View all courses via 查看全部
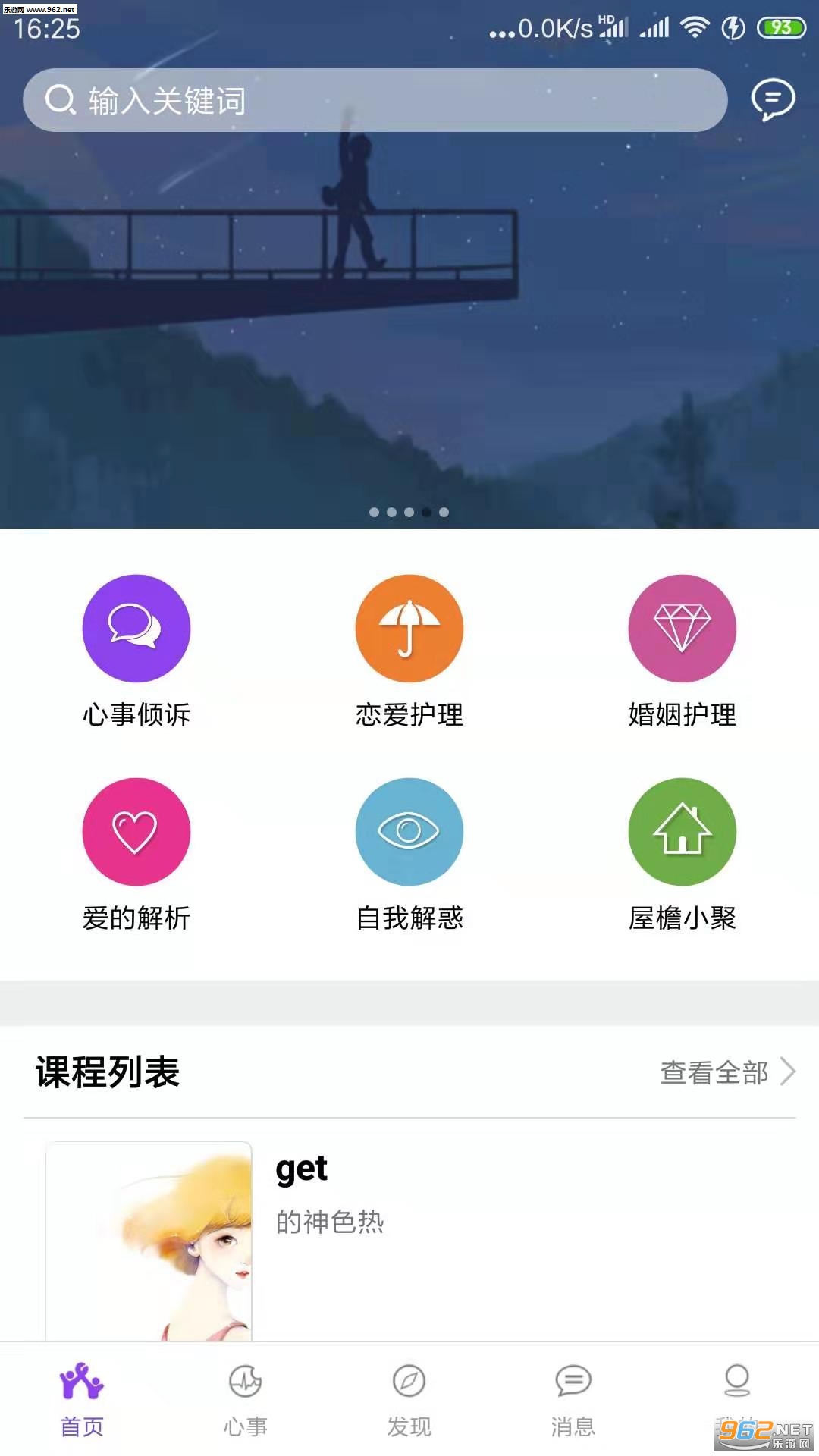Screen dimensions: 819x1456 click(x=726, y=1072)
